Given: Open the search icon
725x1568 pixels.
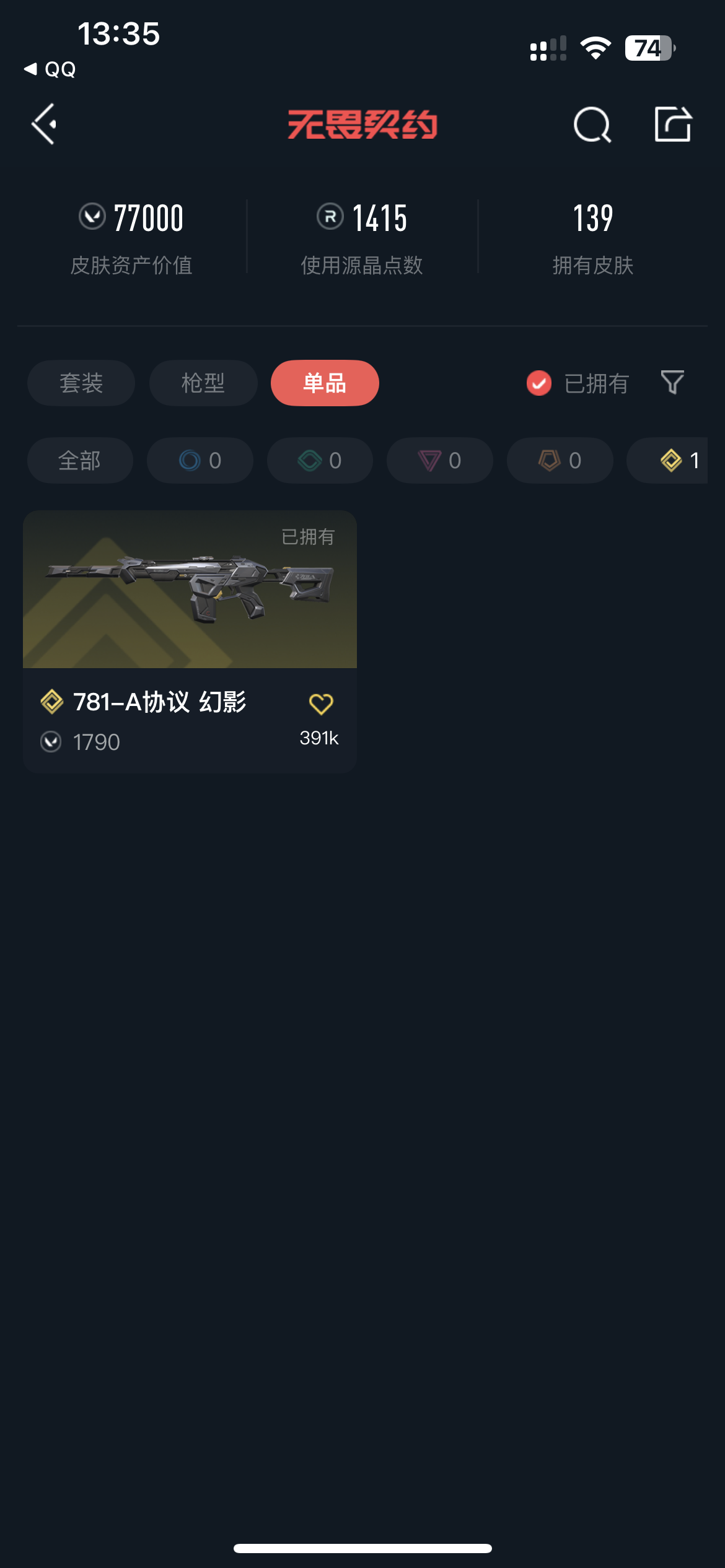Looking at the screenshot, I should [592, 124].
